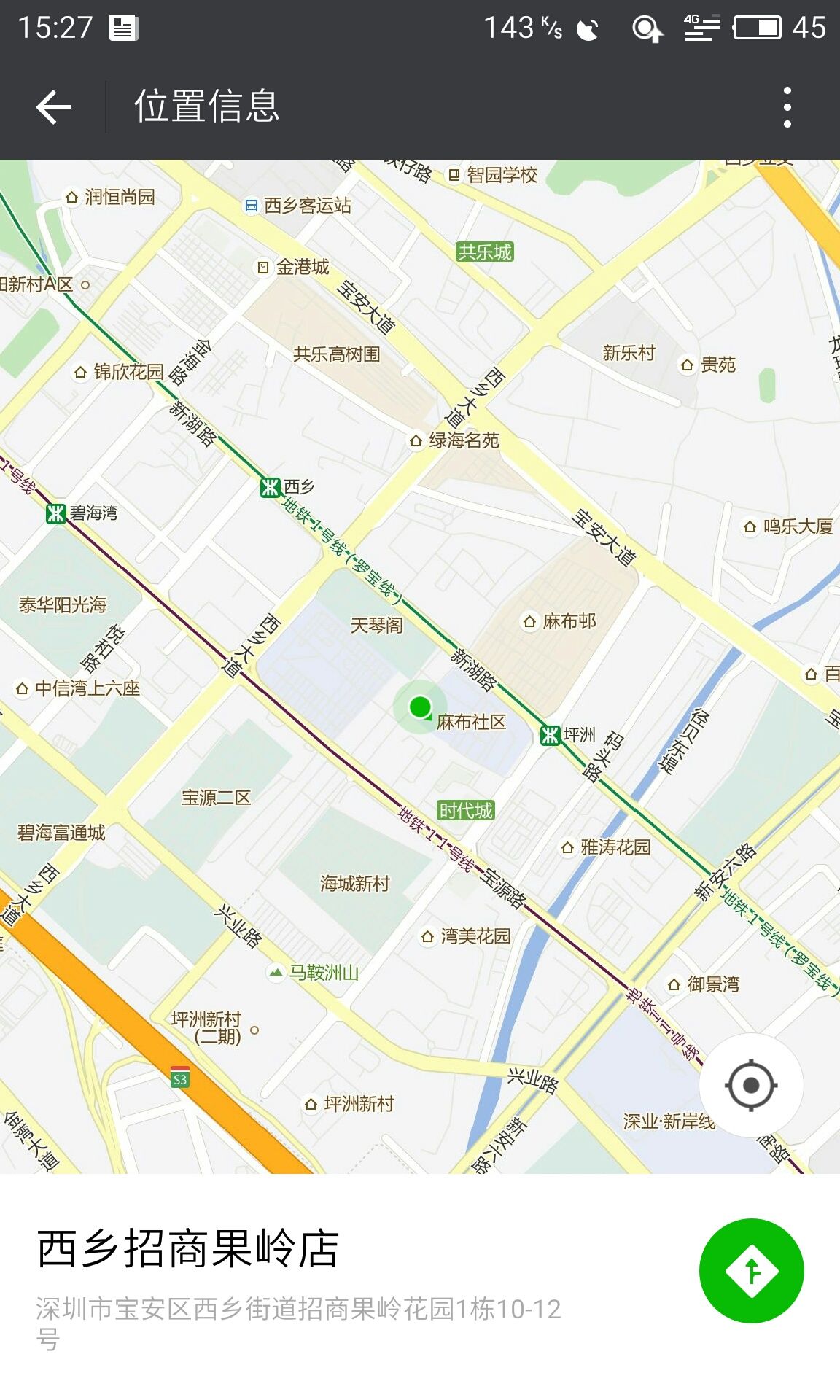
Task: Select the 碧海湾 metro station icon
Action: pyautogui.click(x=58, y=512)
